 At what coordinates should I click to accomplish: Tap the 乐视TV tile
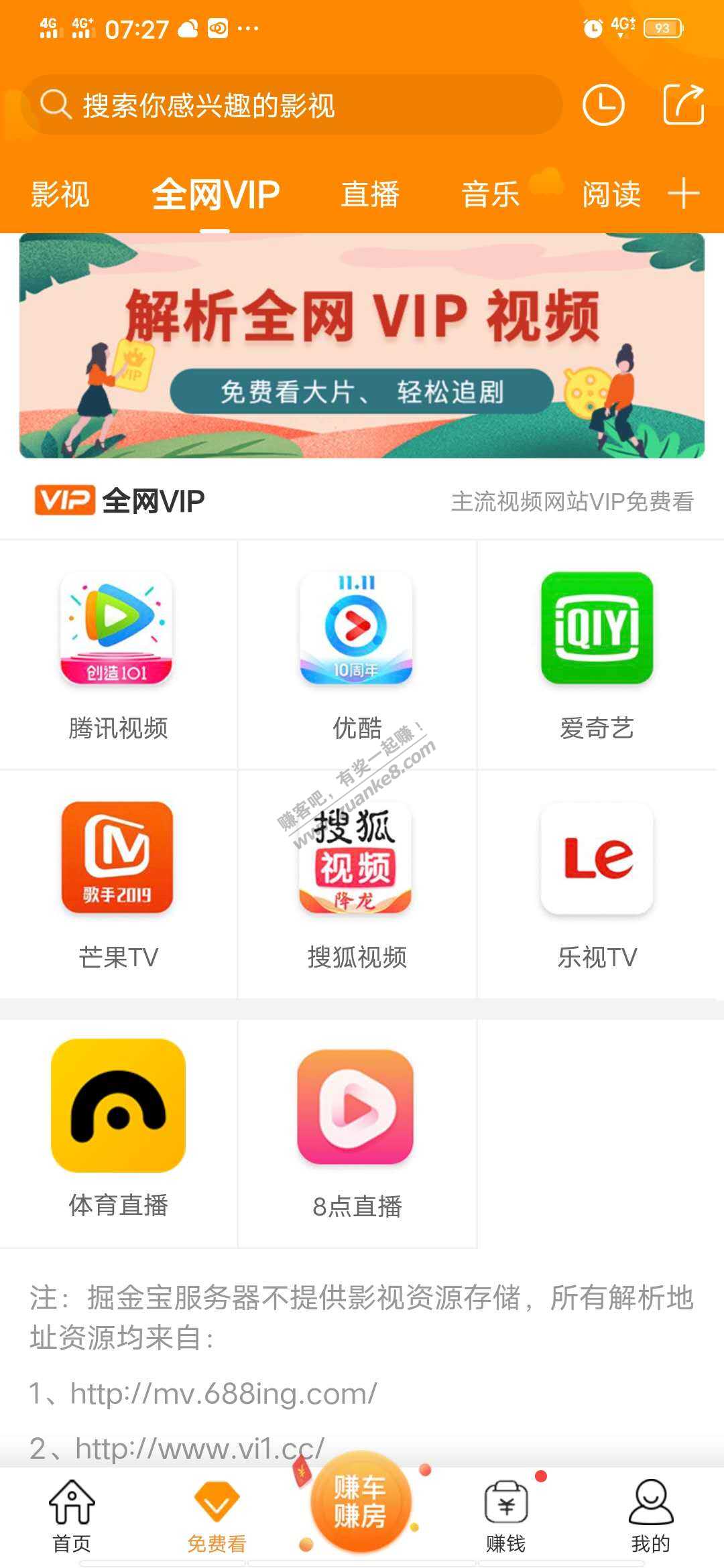click(597, 883)
